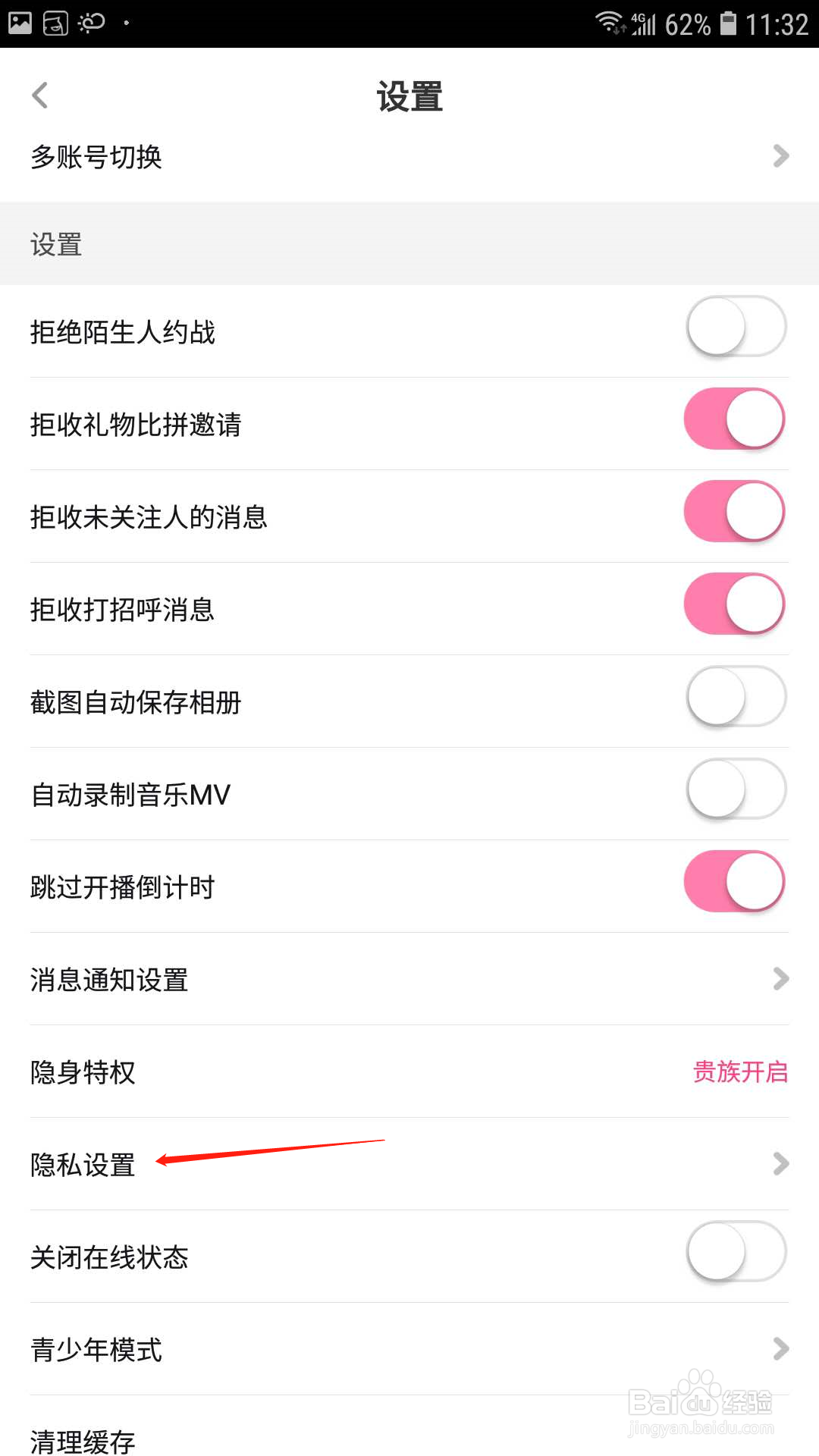This screenshot has height=1456, width=819.
Task: Turn off 拒收礼物比拼邀请
Action: pos(735,419)
